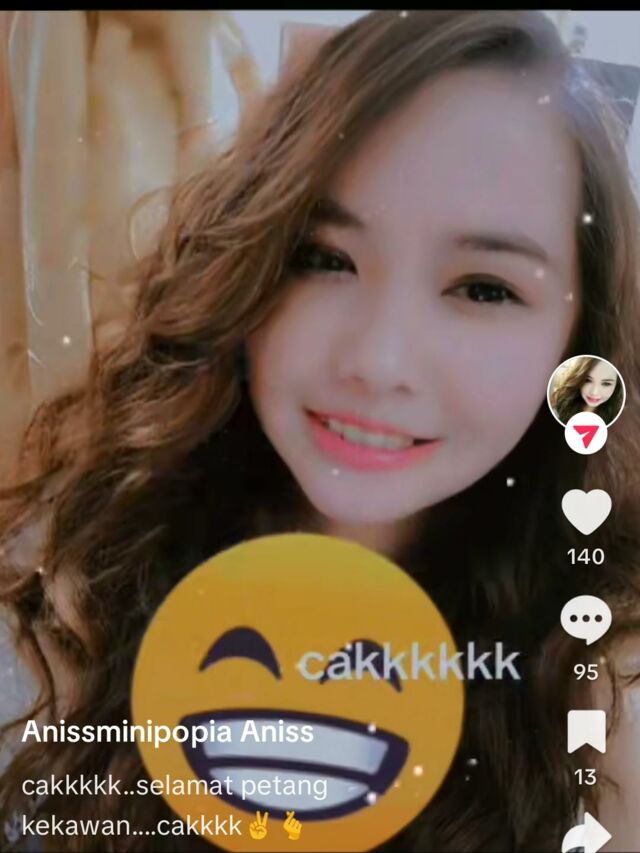The image size is (640, 853).
Task: Open the comments section
Action: tap(585, 620)
